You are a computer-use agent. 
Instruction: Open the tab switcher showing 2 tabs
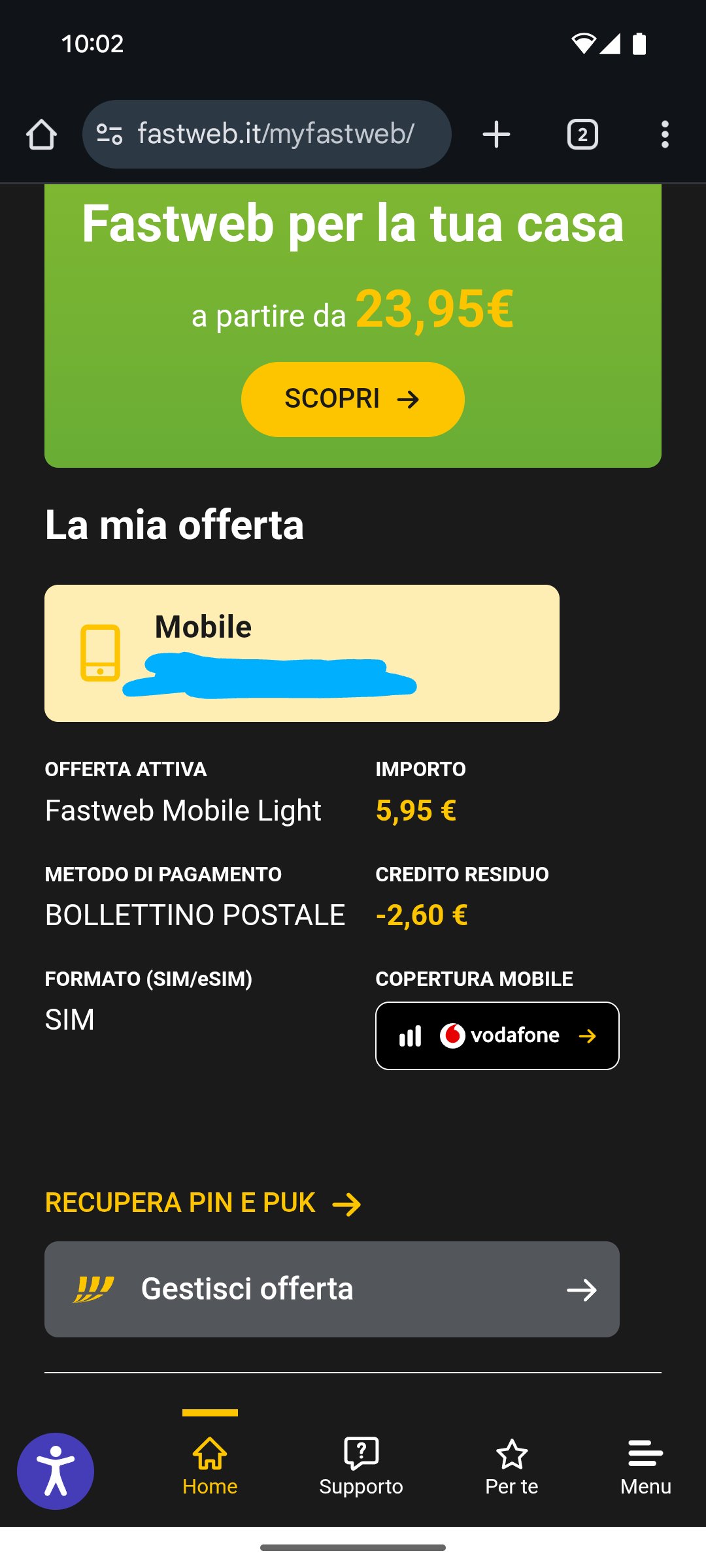(582, 135)
